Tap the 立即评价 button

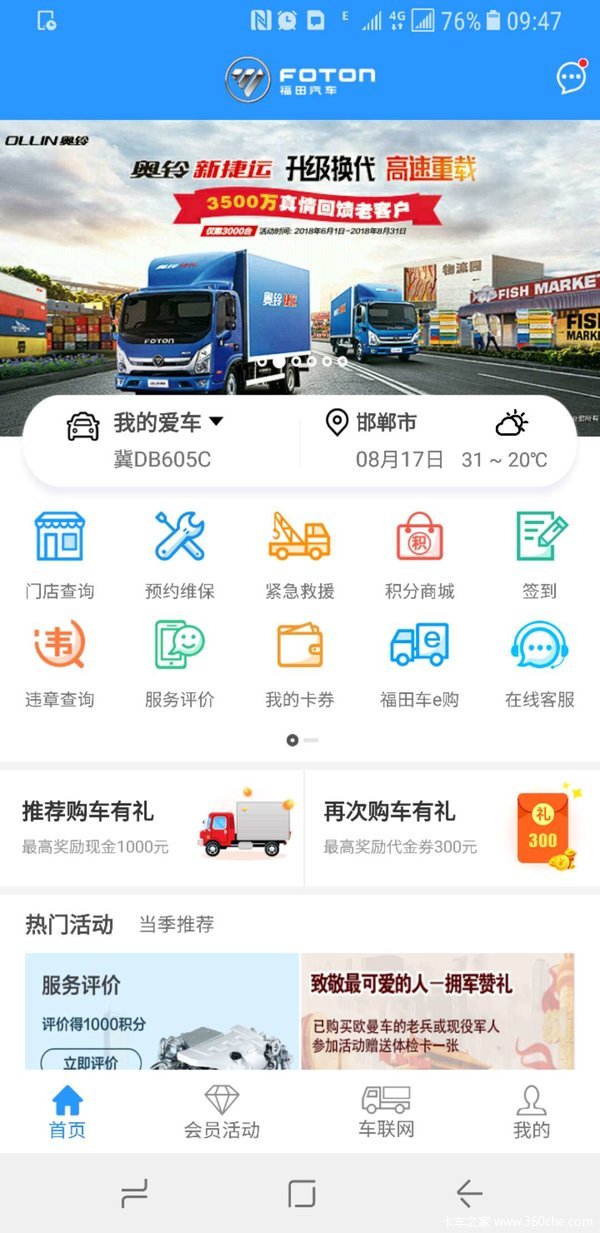[x=90, y=1061]
